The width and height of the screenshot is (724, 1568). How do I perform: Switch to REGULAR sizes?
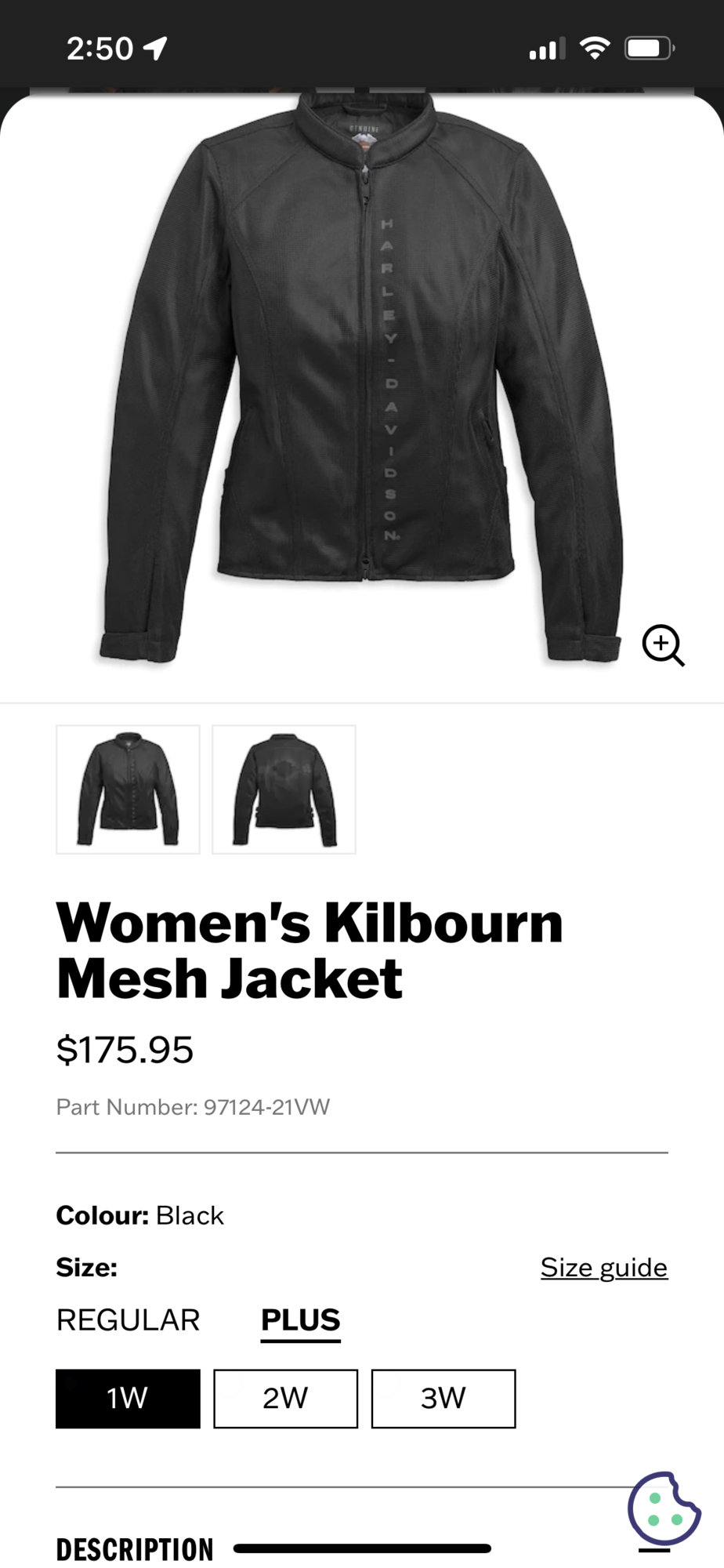(x=128, y=1320)
